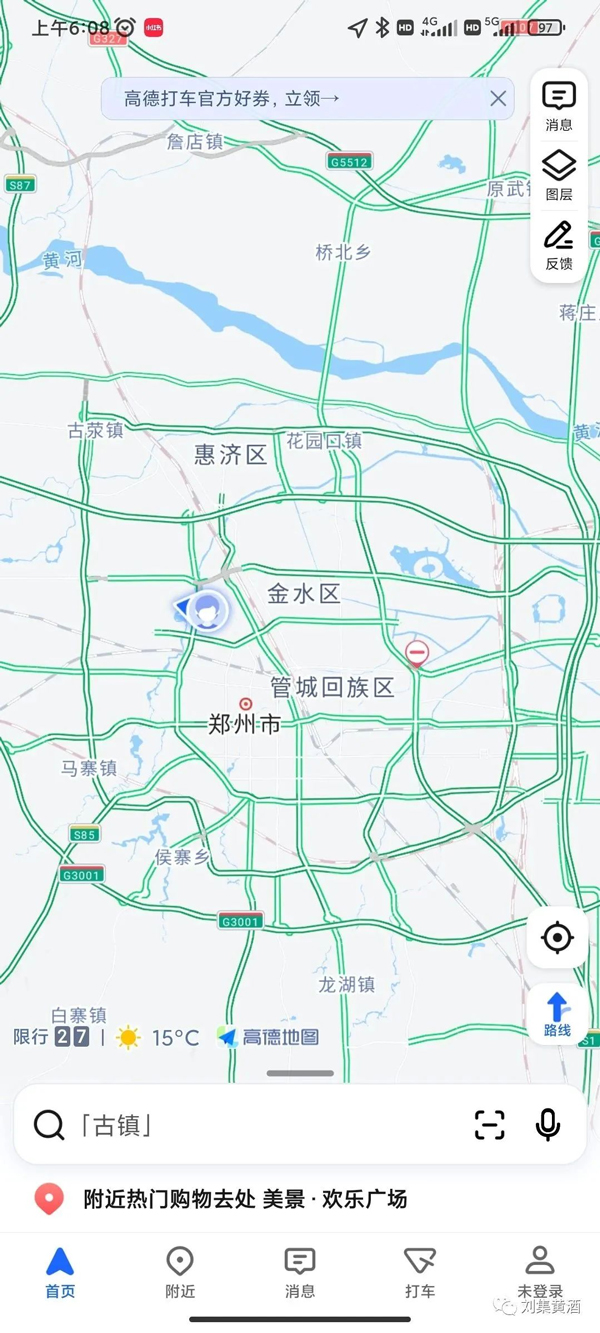Switch to the 打车 tab
The width and height of the screenshot is (600, 1333).
click(420, 1272)
